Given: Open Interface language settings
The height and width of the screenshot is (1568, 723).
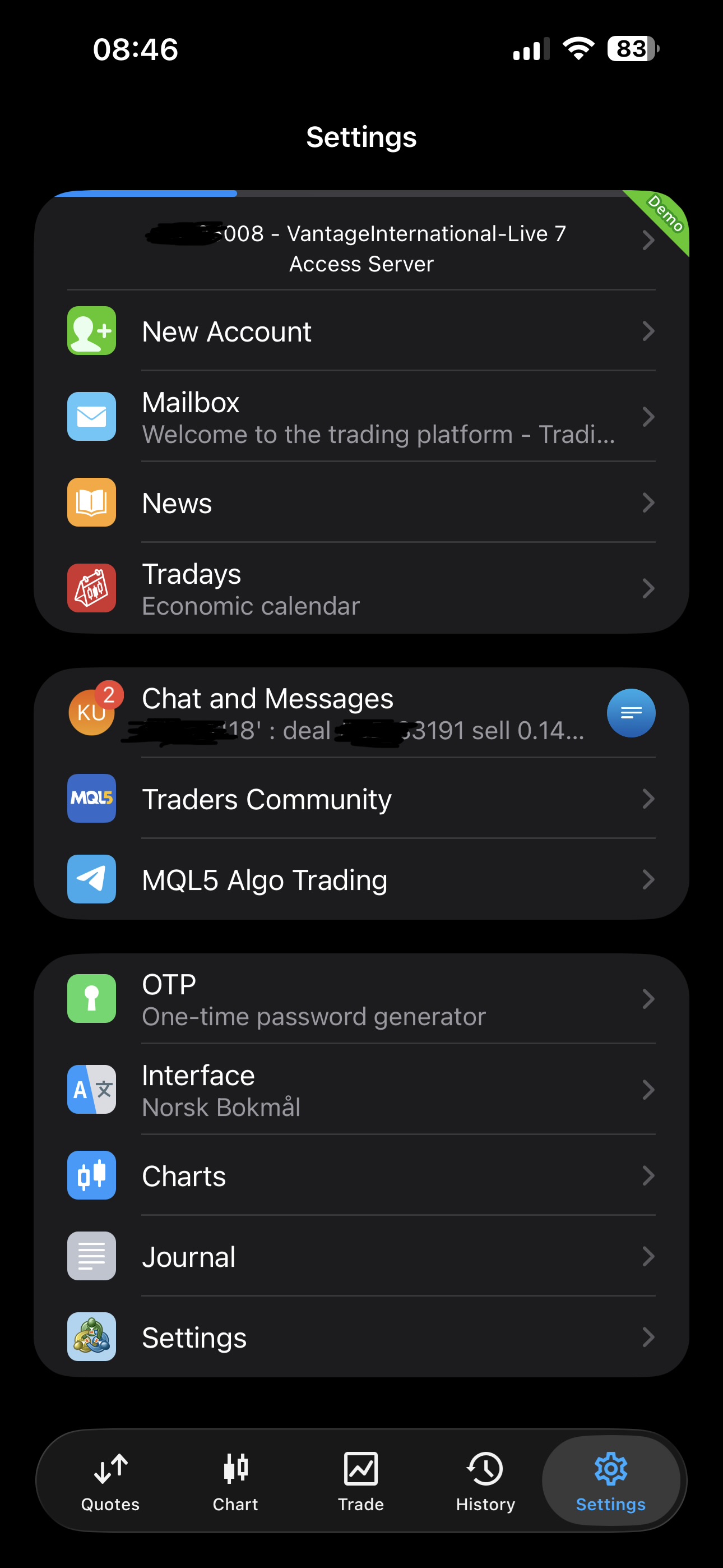Looking at the screenshot, I should pyautogui.click(x=361, y=1090).
